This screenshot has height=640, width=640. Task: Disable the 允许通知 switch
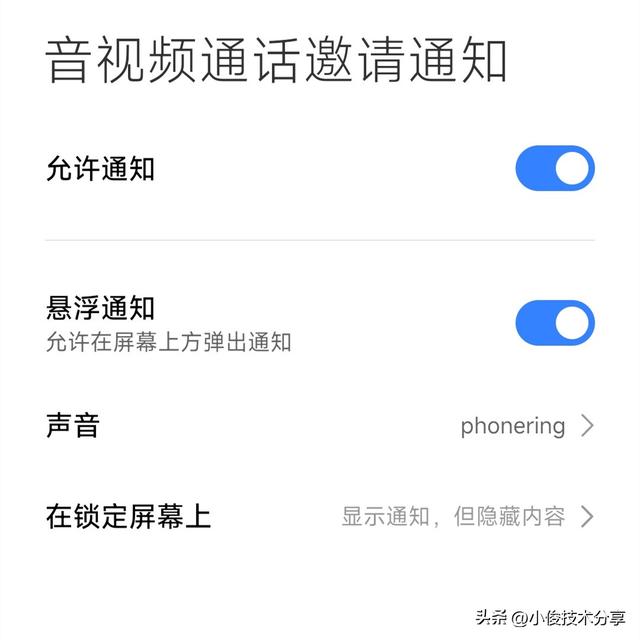555,169
